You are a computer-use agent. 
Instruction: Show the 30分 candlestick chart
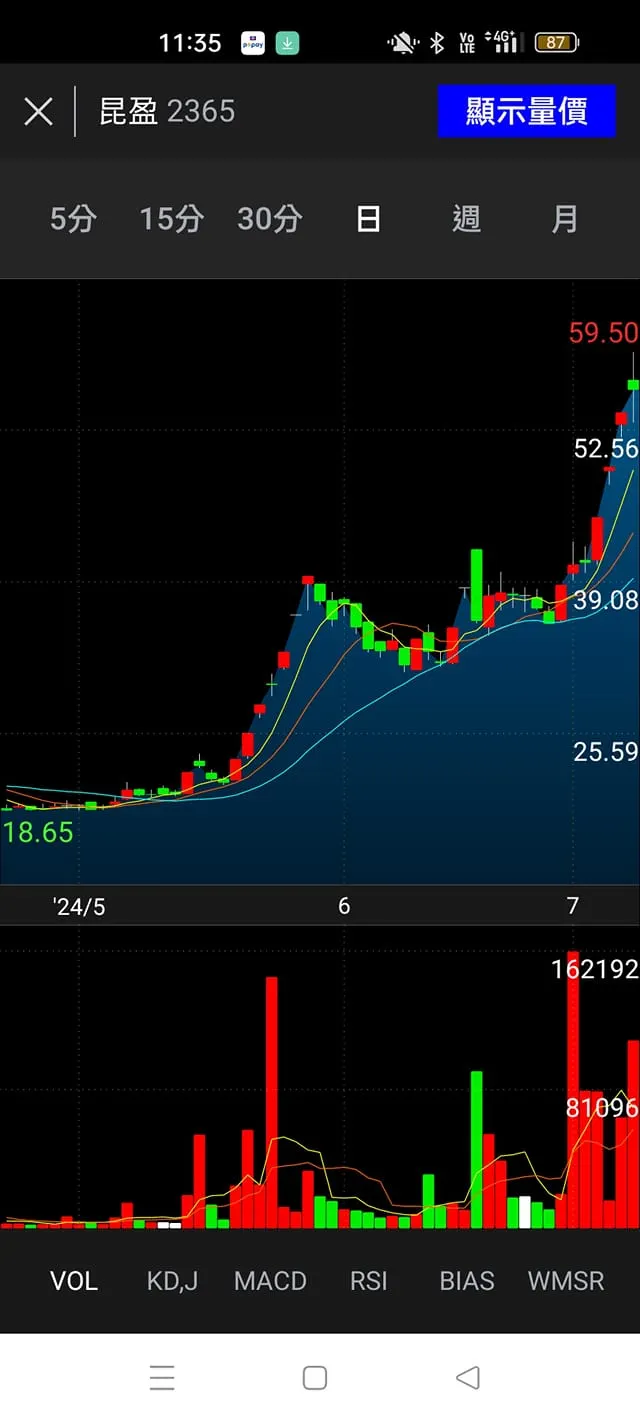pyautogui.click(x=269, y=219)
